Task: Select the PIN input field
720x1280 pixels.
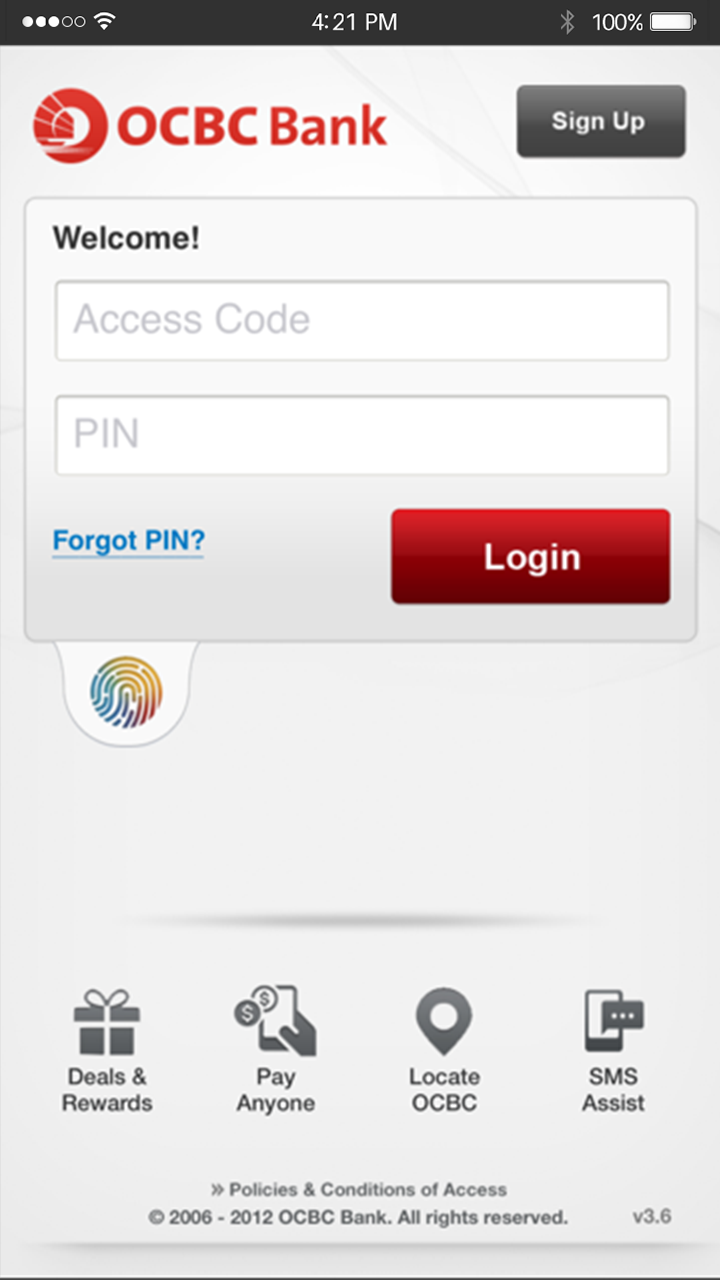Action: coord(362,435)
